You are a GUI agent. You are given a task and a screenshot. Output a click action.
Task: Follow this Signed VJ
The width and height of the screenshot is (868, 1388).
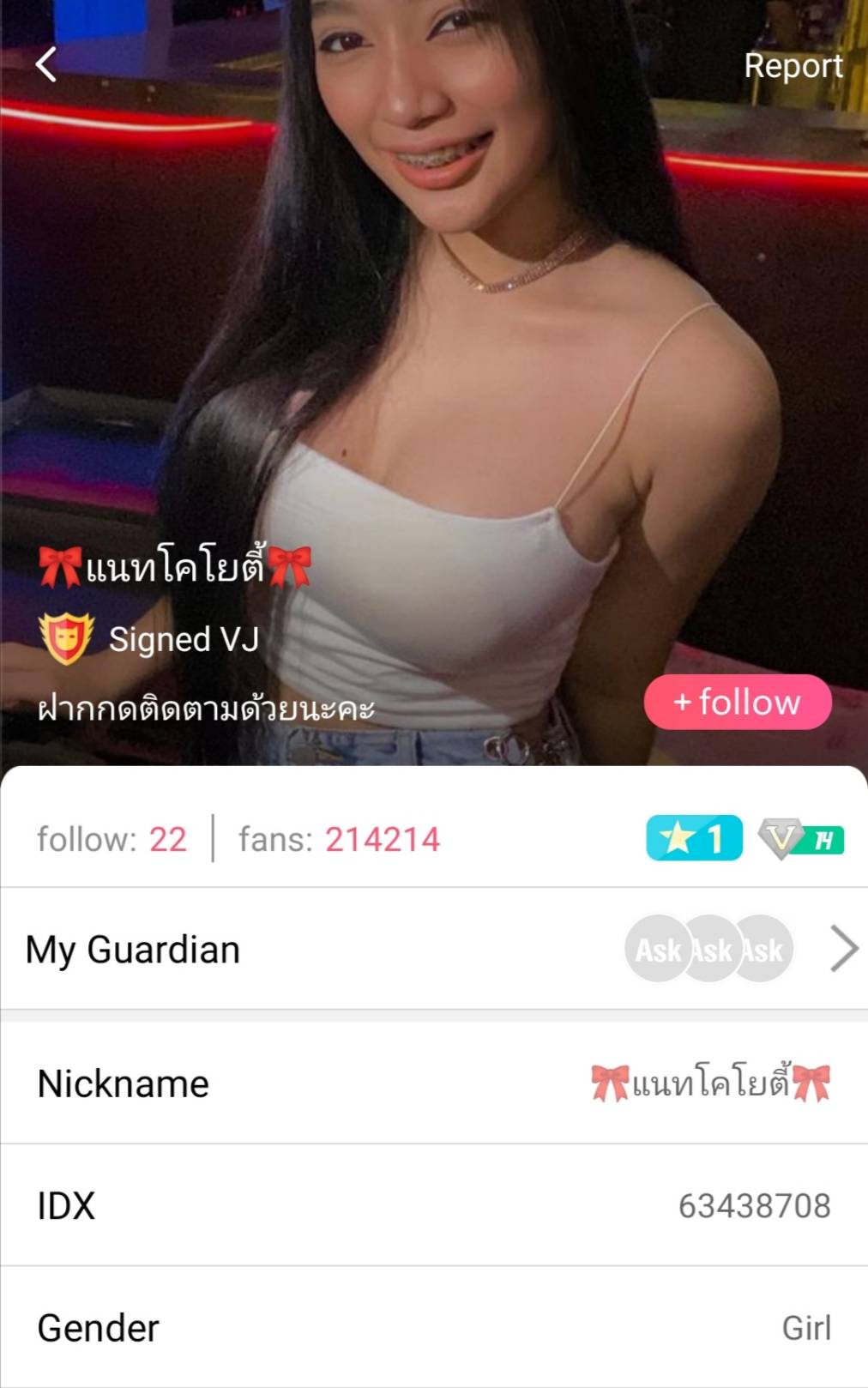coord(738,702)
